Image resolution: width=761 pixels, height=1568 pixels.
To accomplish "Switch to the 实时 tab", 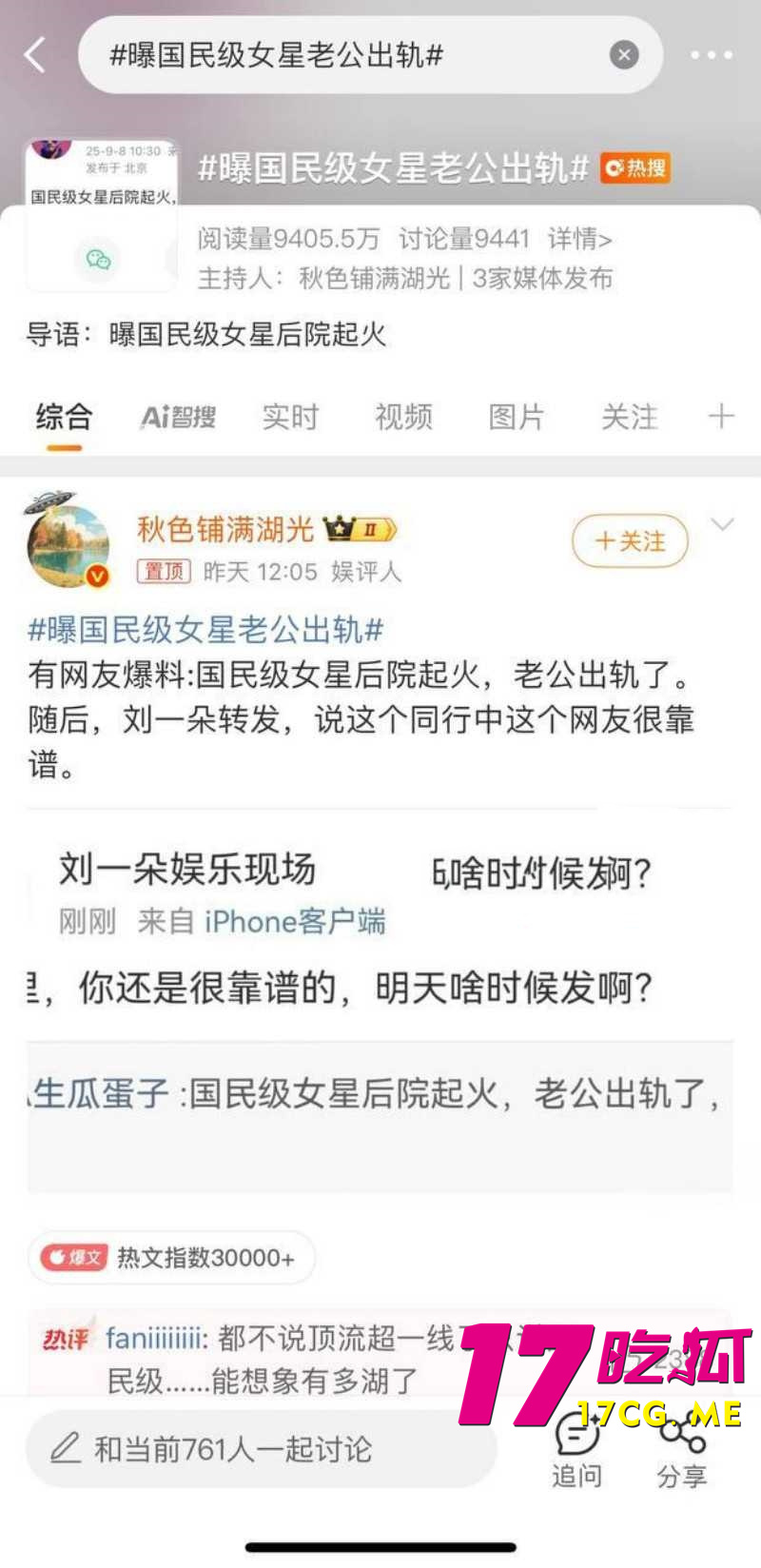I will (290, 417).
